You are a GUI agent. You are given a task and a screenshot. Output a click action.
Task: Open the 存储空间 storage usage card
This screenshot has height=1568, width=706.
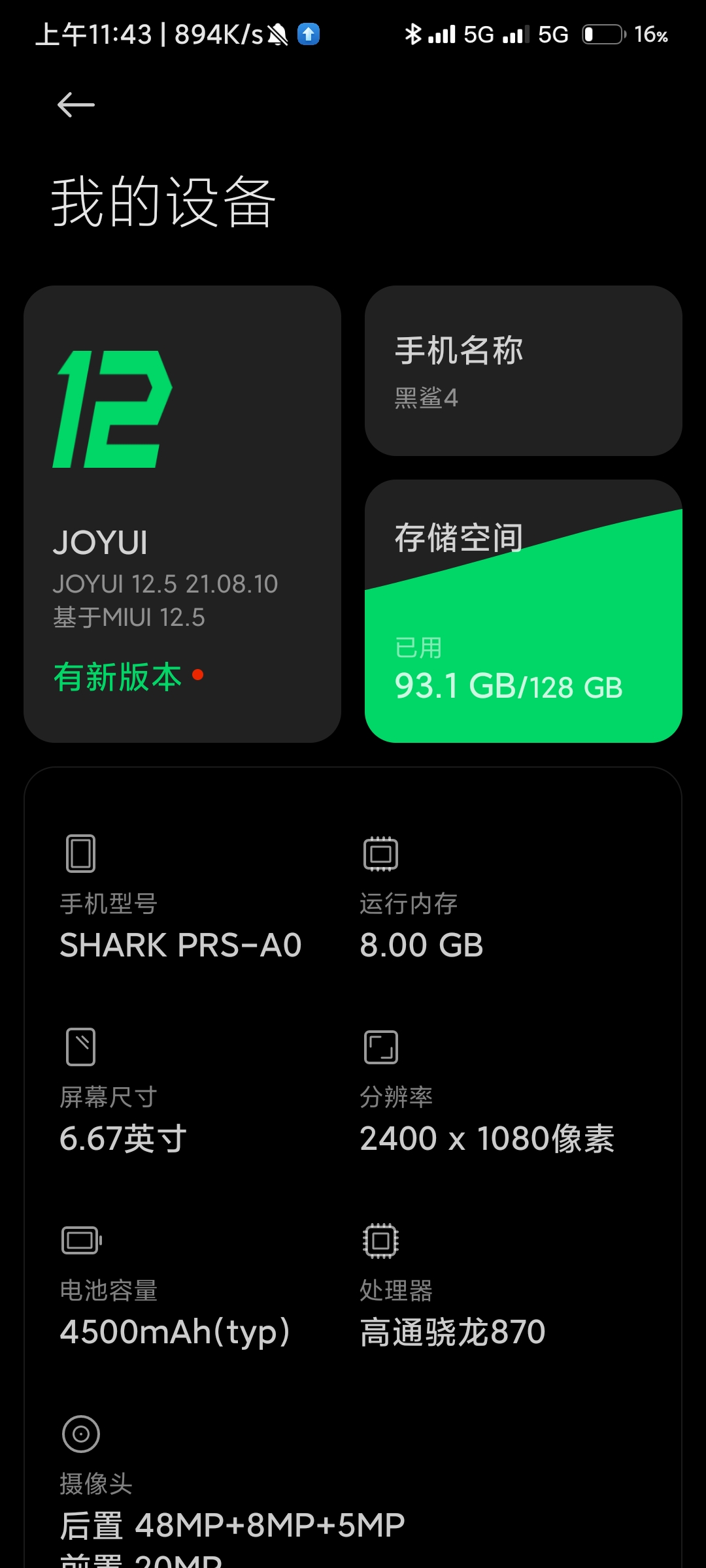coord(524,611)
